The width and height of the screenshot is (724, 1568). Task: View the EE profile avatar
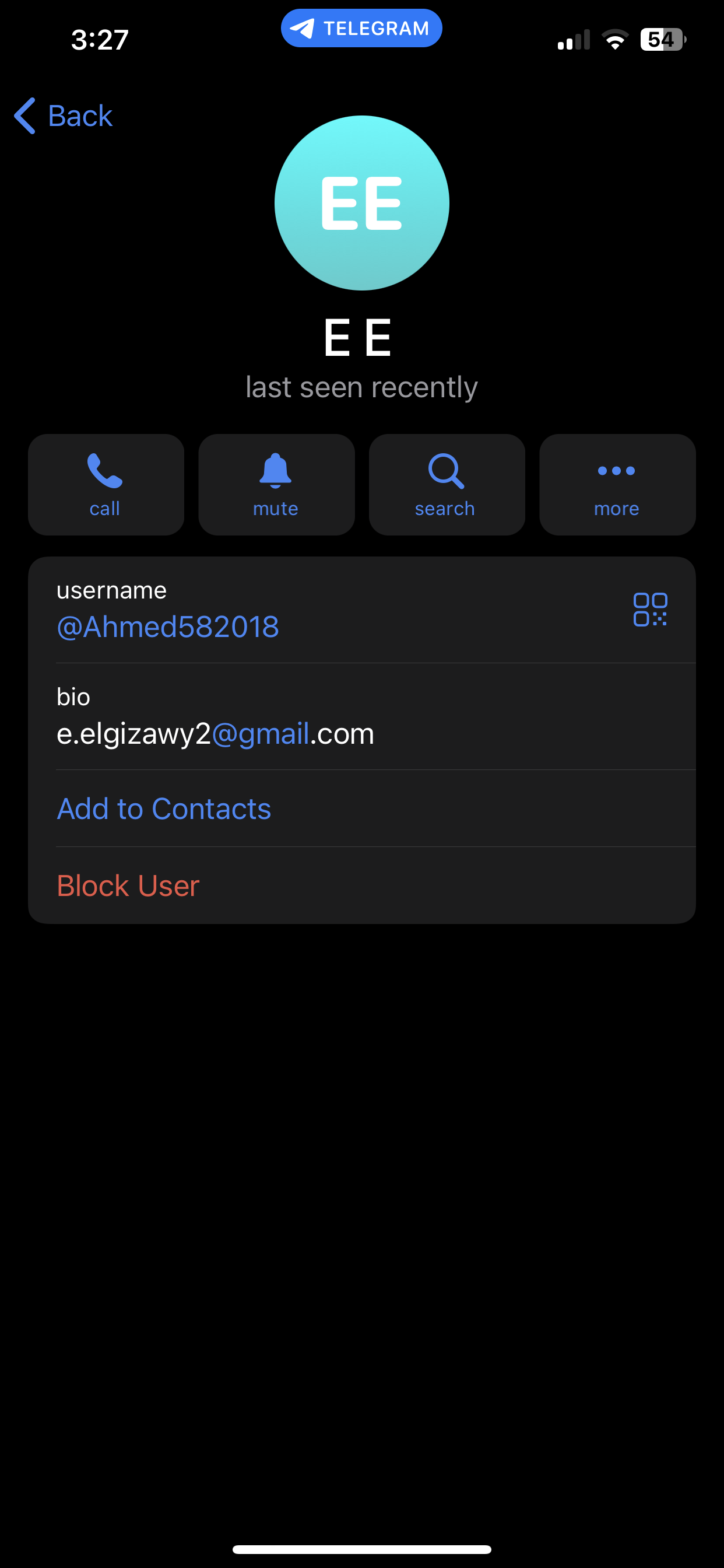(x=362, y=202)
